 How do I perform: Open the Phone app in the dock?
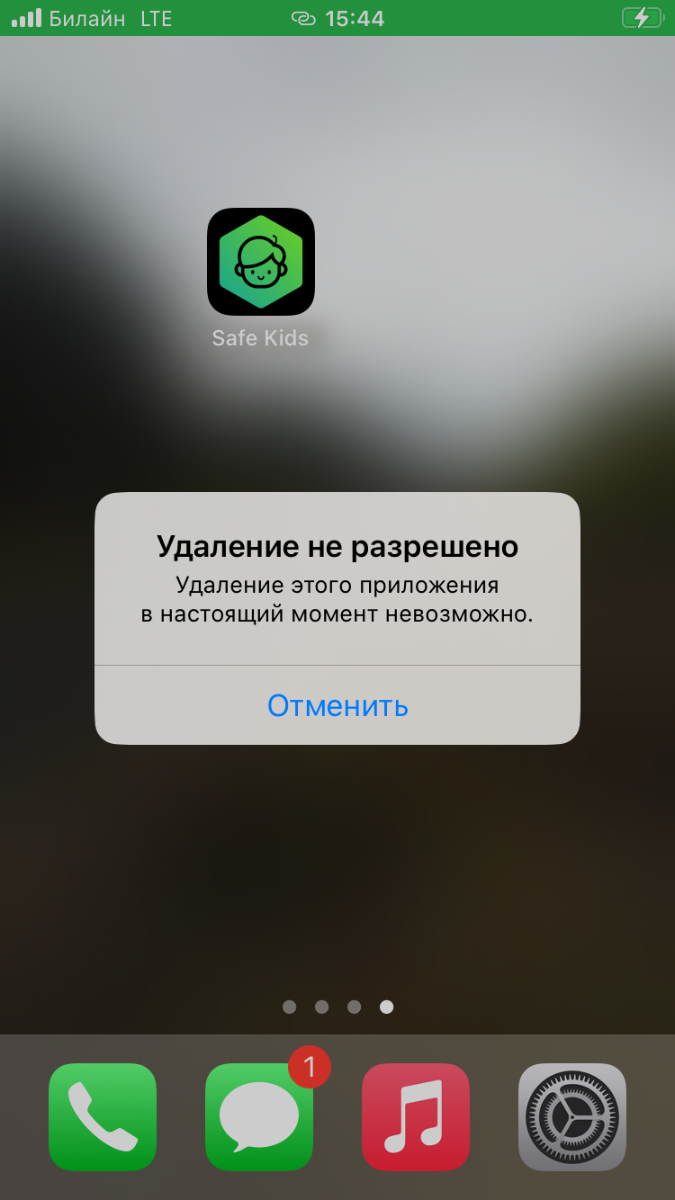coord(103,1116)
